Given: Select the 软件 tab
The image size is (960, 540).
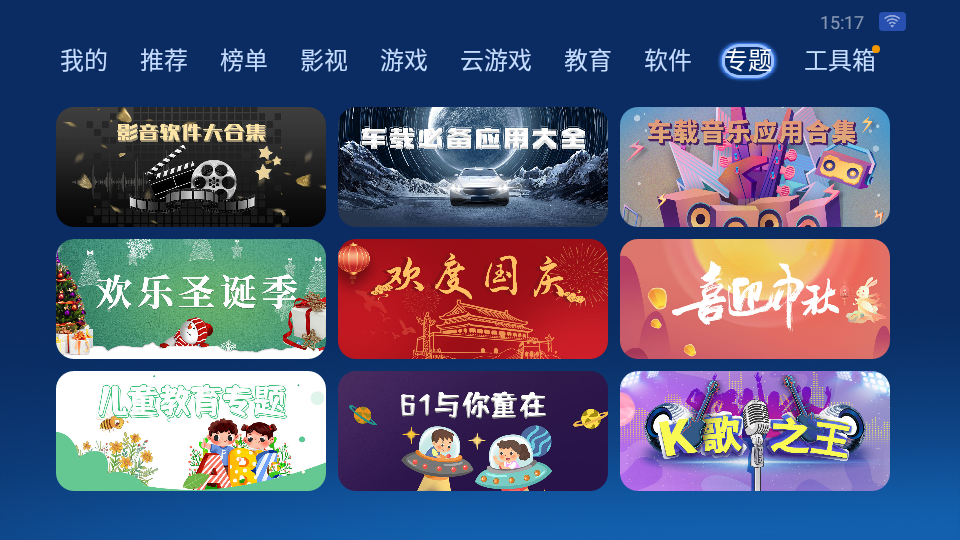Looking at the screenshot, I should coord(668,61).
